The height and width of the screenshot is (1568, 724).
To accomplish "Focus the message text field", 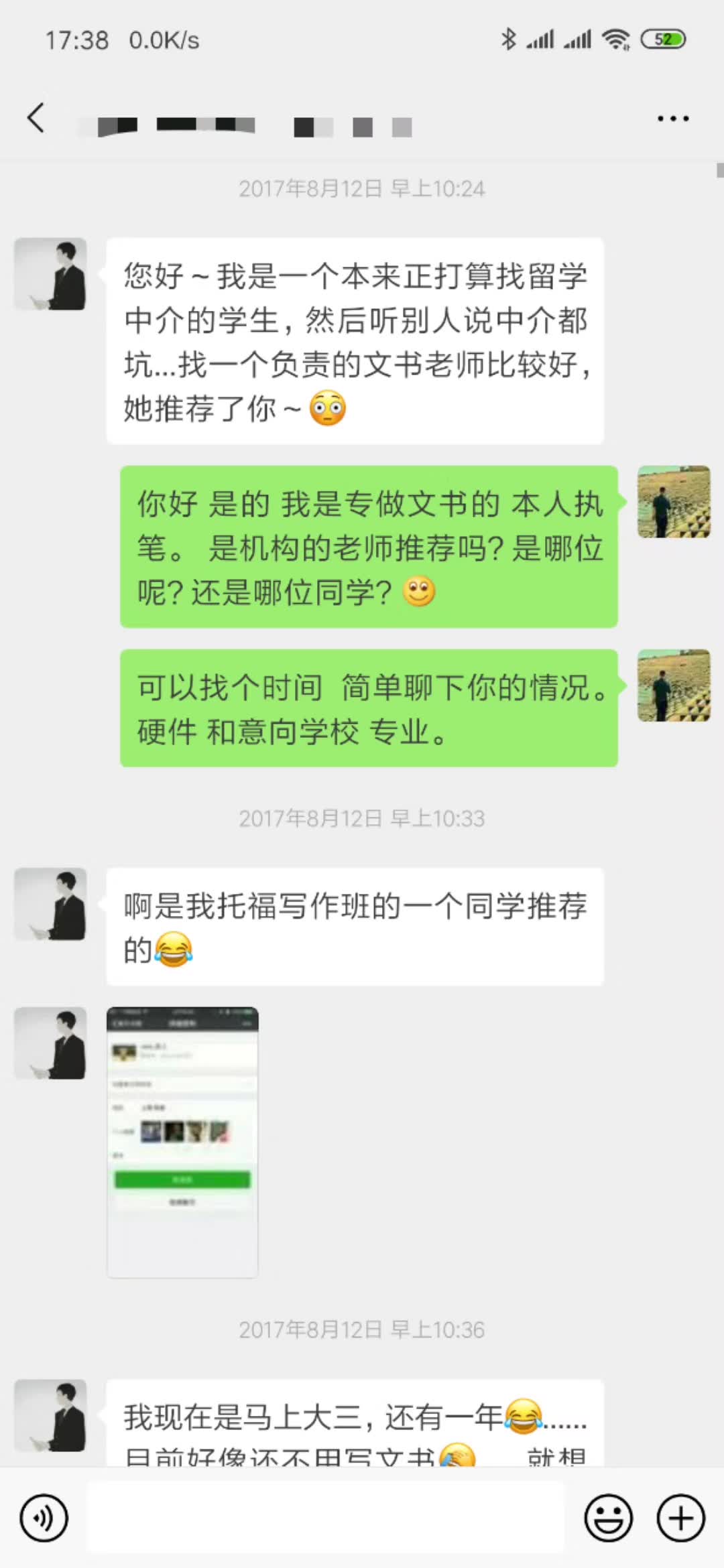I will (325, 1518).
